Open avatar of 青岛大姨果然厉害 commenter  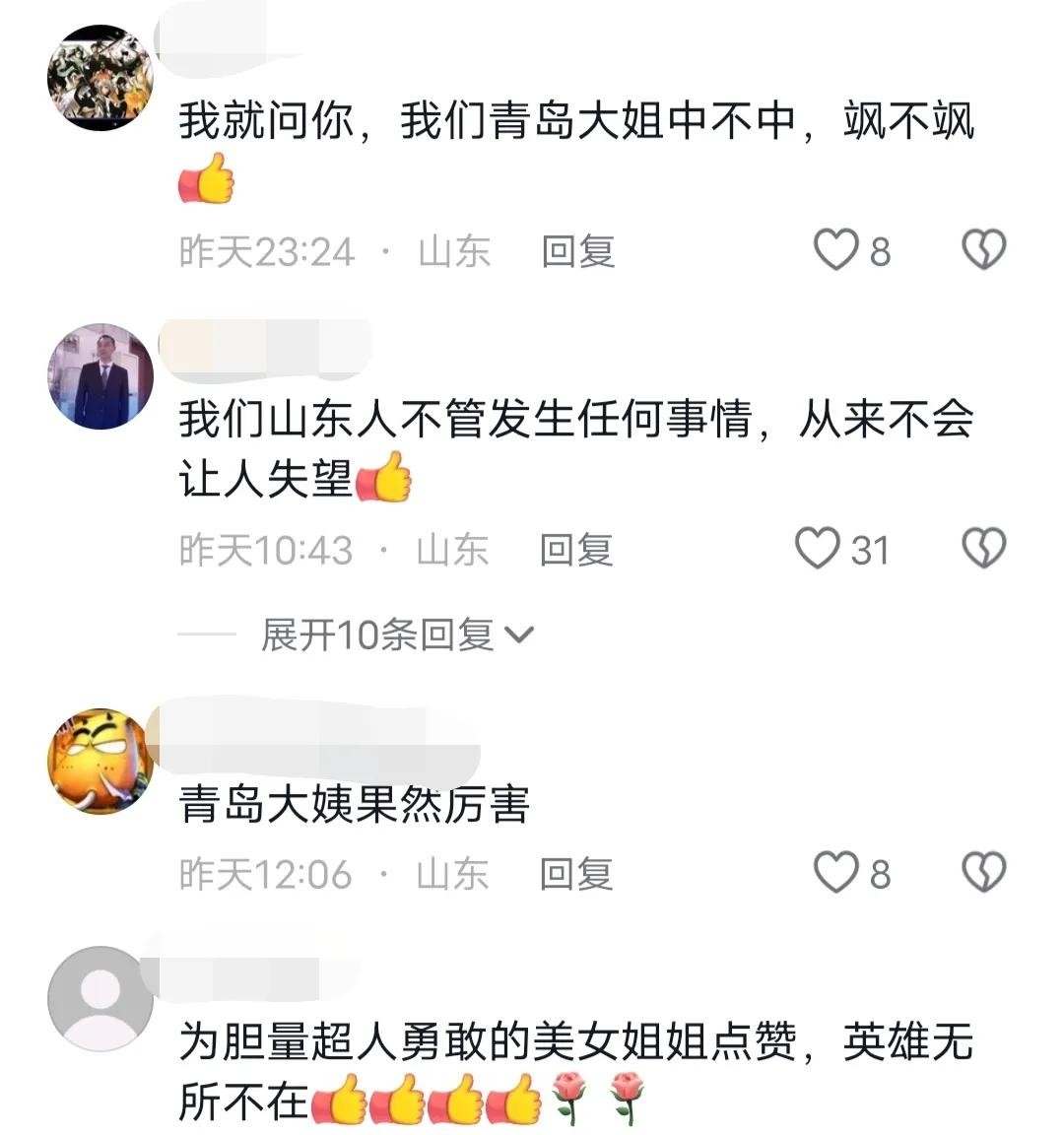100,760
